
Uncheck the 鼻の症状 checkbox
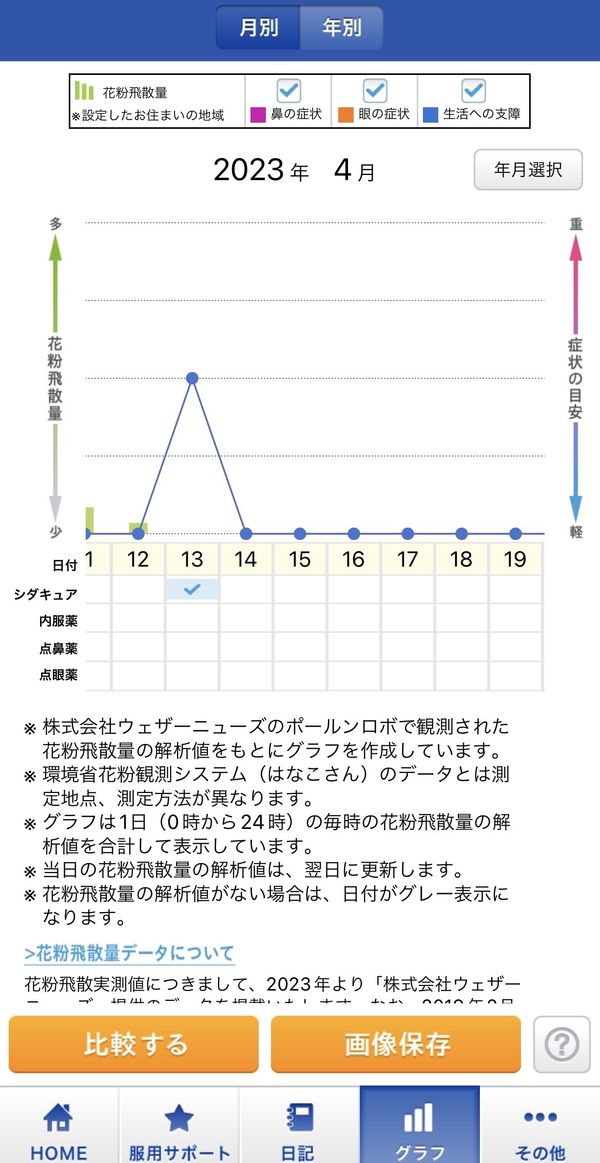(289, 91)
